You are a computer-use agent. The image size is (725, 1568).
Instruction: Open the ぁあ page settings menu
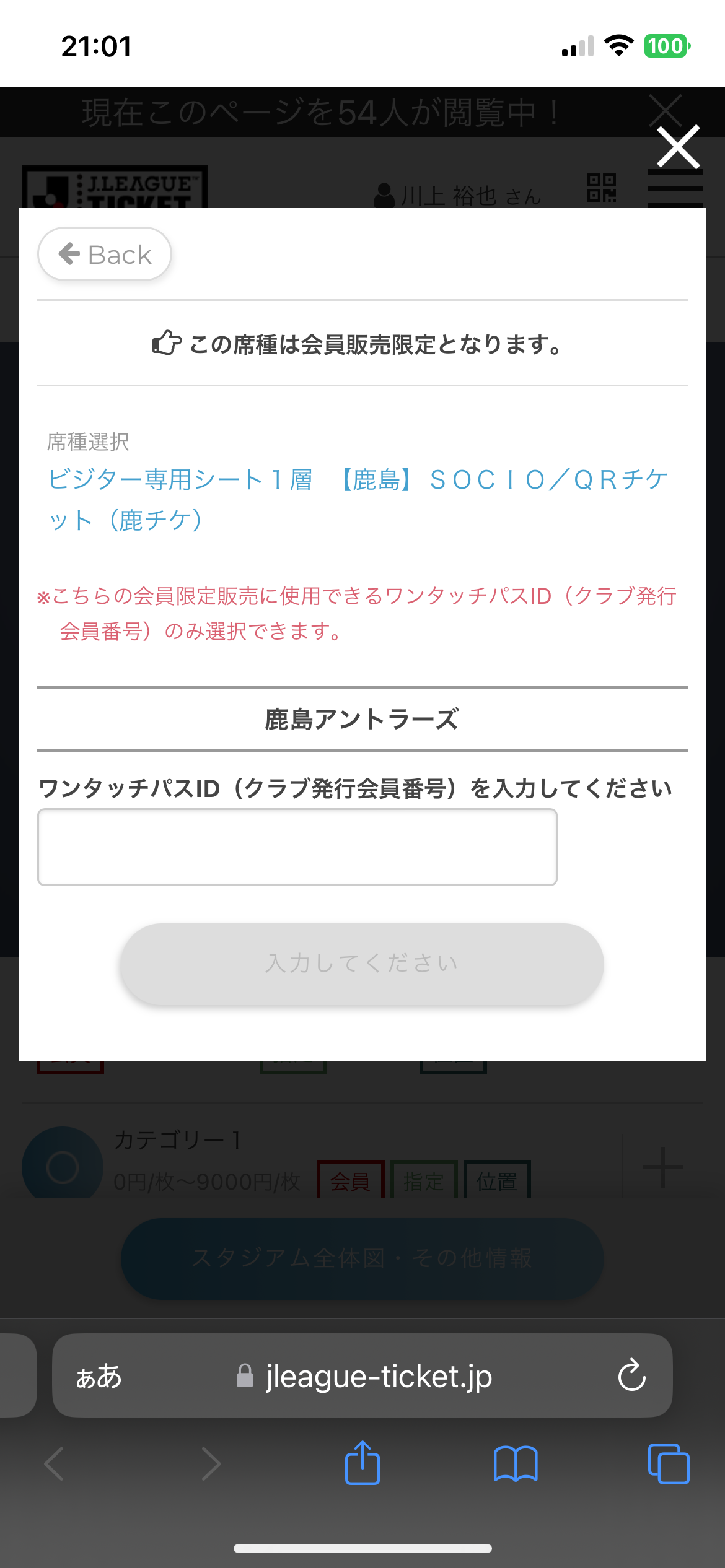99,1376
